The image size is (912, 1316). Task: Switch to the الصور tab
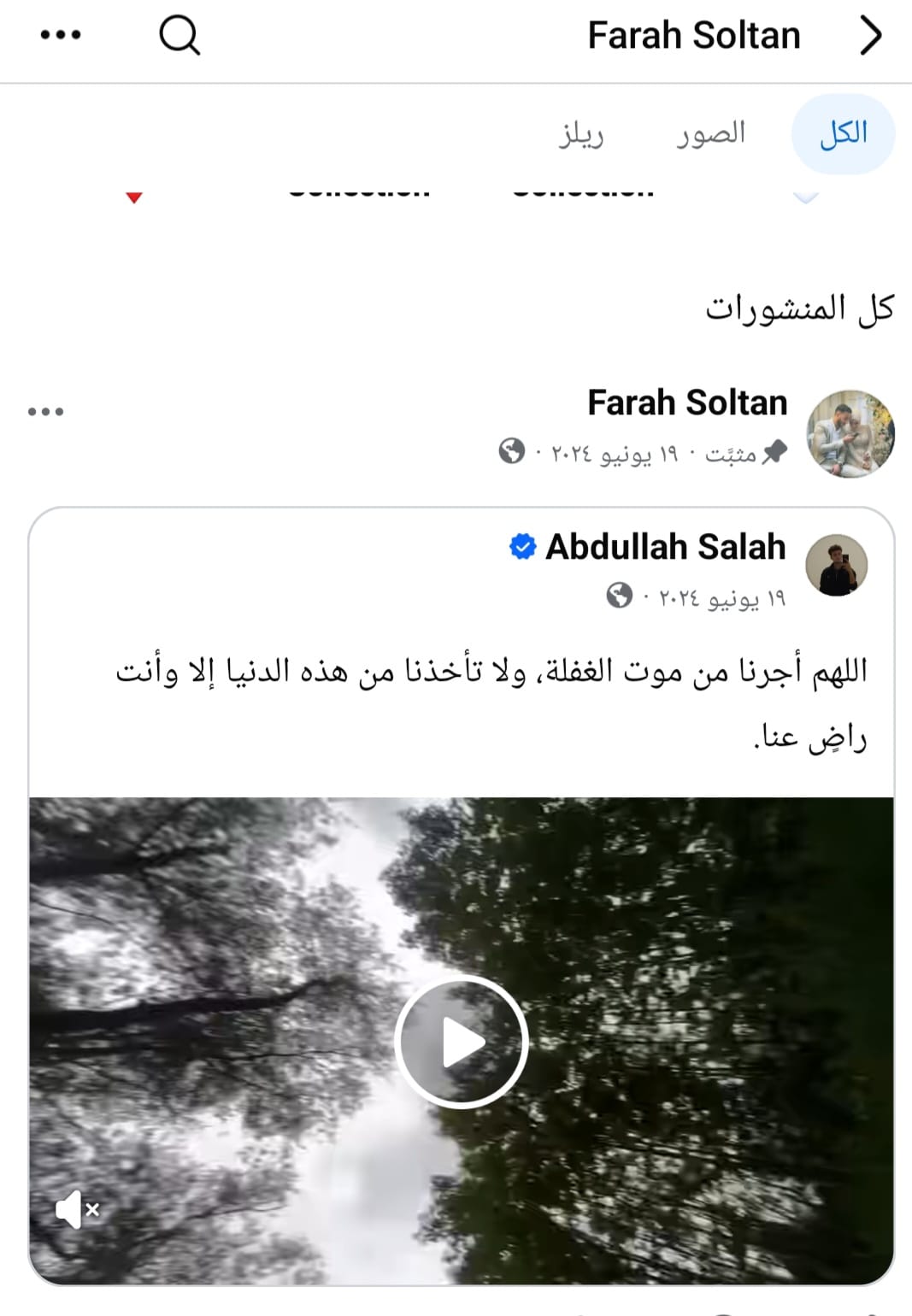click(709, 132)
